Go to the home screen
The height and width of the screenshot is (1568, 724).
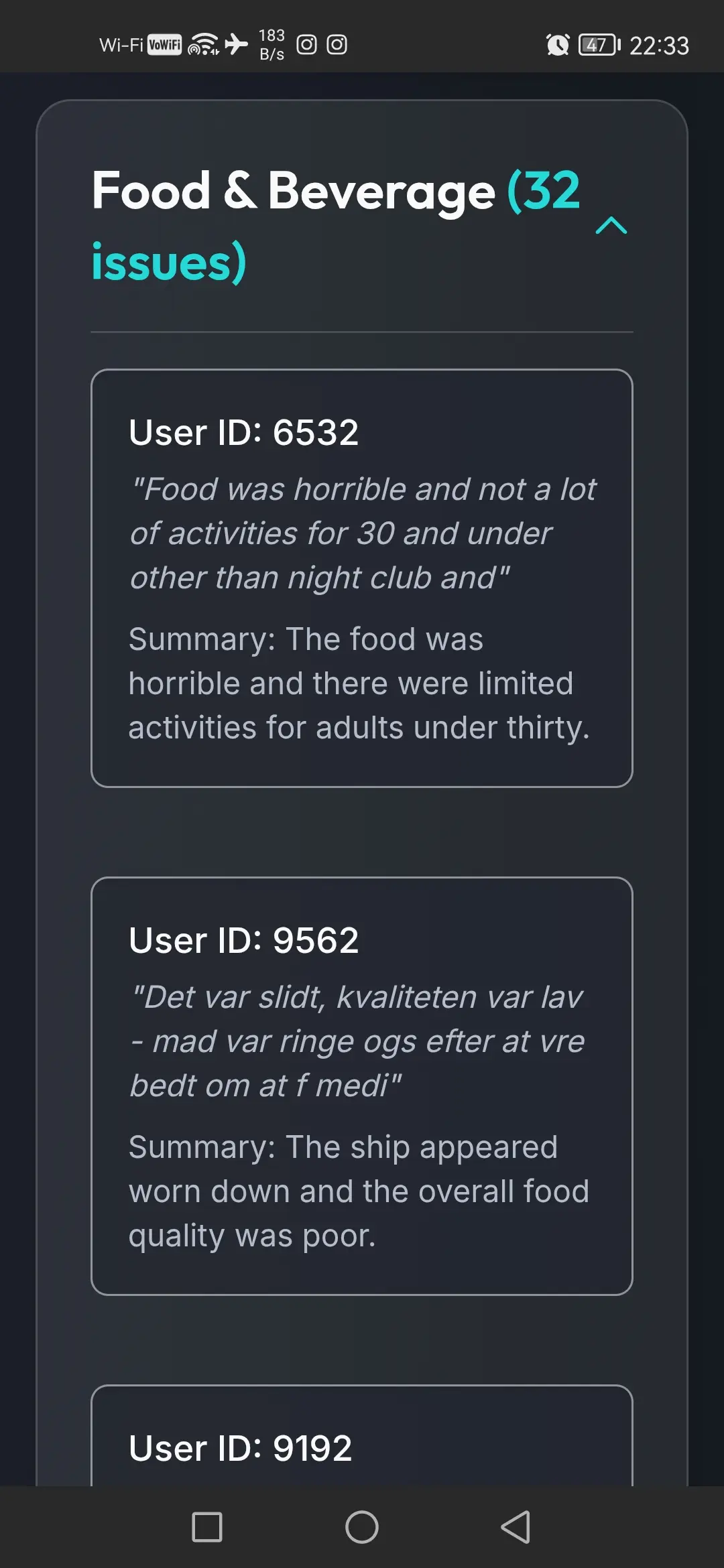(361, 1527)
